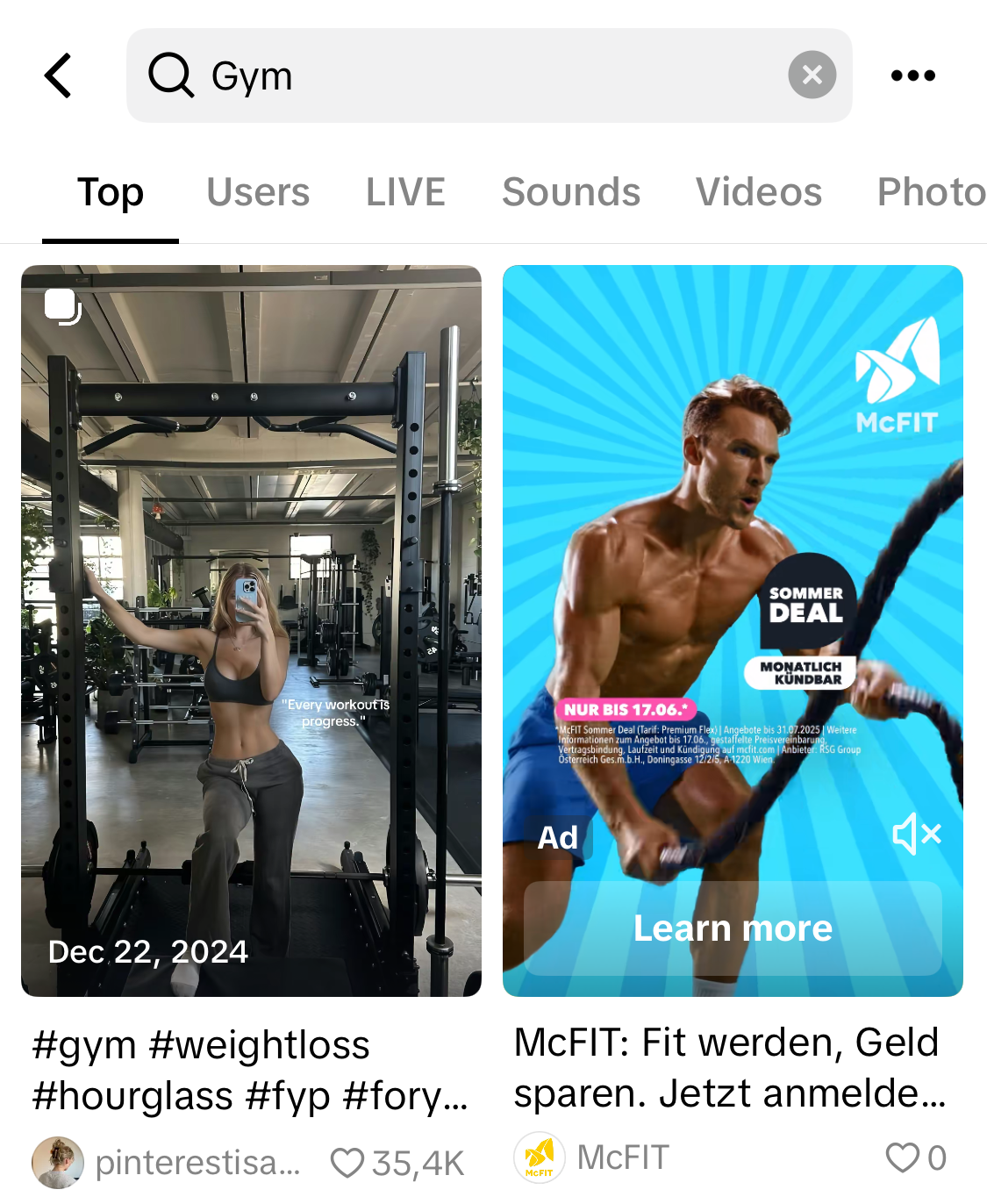Switch to the Users tab
Image resolution: width=987 pixels, height=1204 pixels.
[x=258, y=192]
